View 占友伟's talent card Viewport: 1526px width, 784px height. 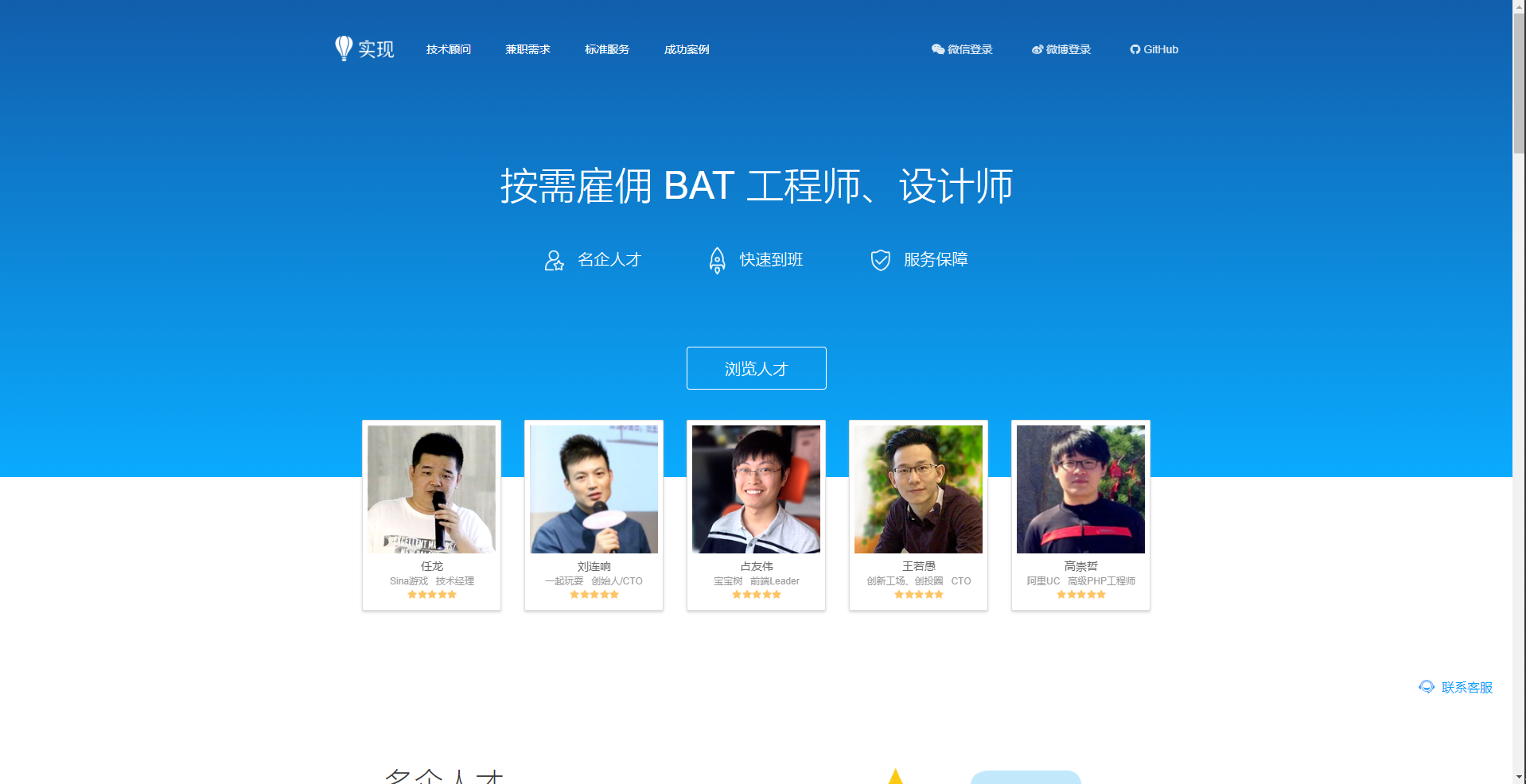pyautogui.click(x=756, y=514)
